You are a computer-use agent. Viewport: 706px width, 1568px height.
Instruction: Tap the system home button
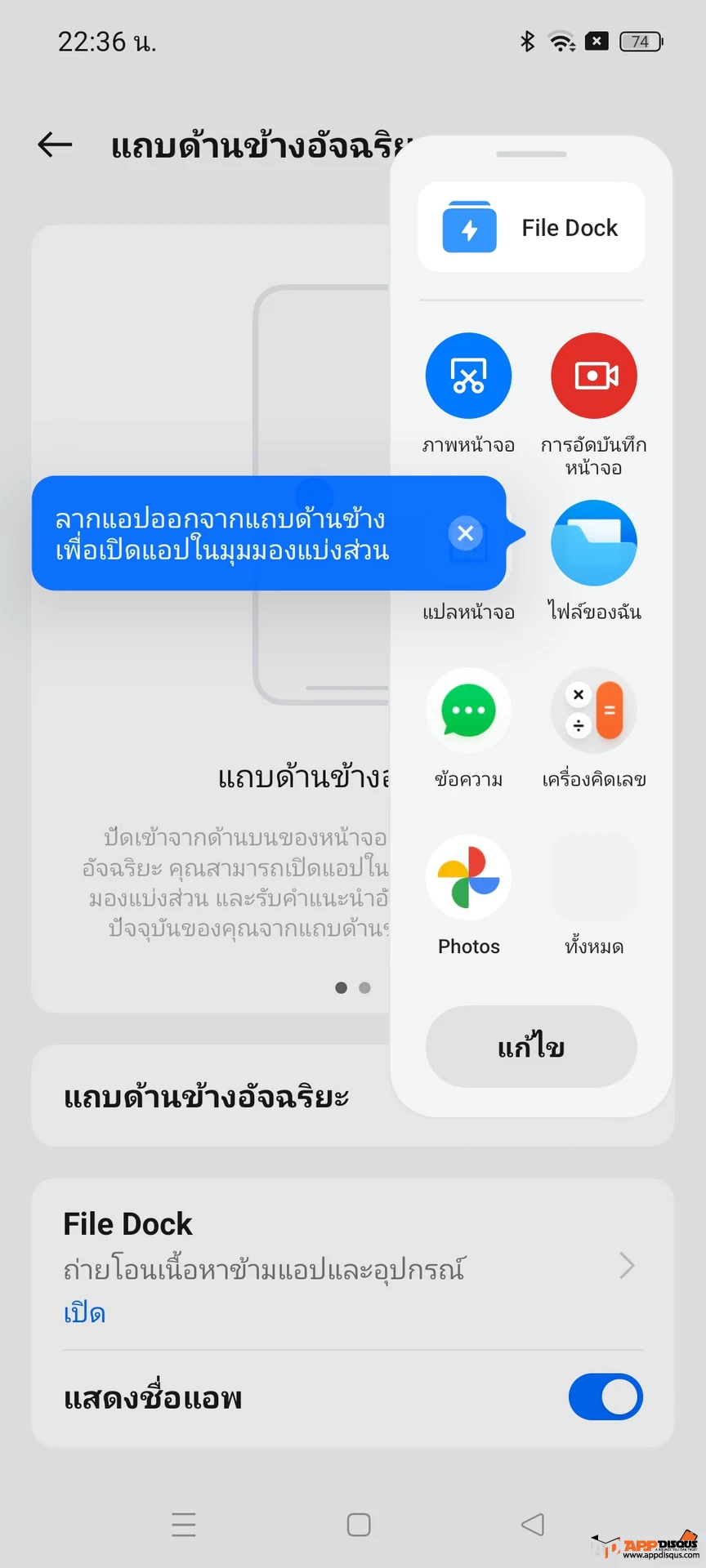359,1525
